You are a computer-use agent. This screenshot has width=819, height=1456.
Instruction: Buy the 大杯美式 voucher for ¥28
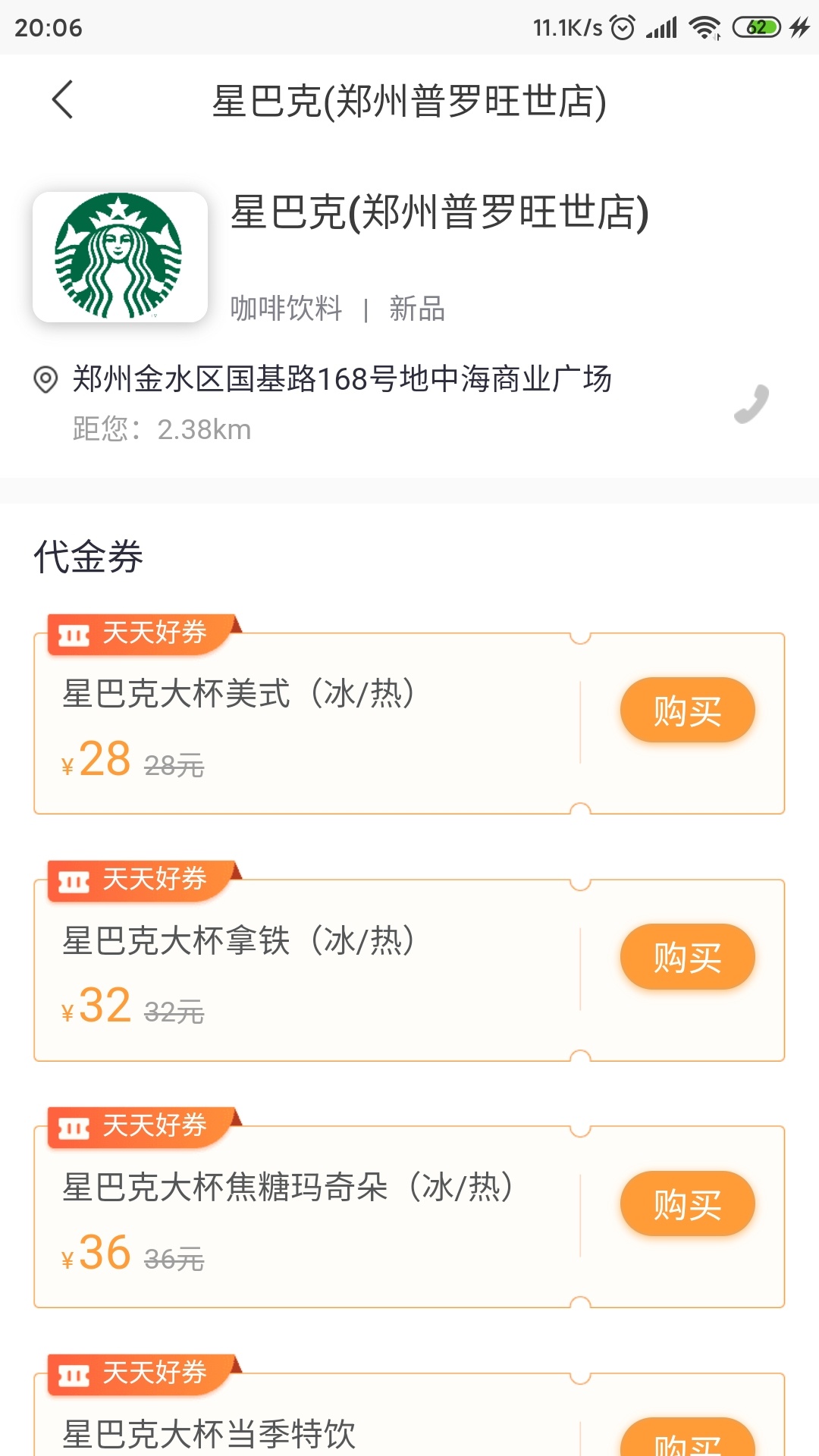pyautogui.click(x=687, y=710)
